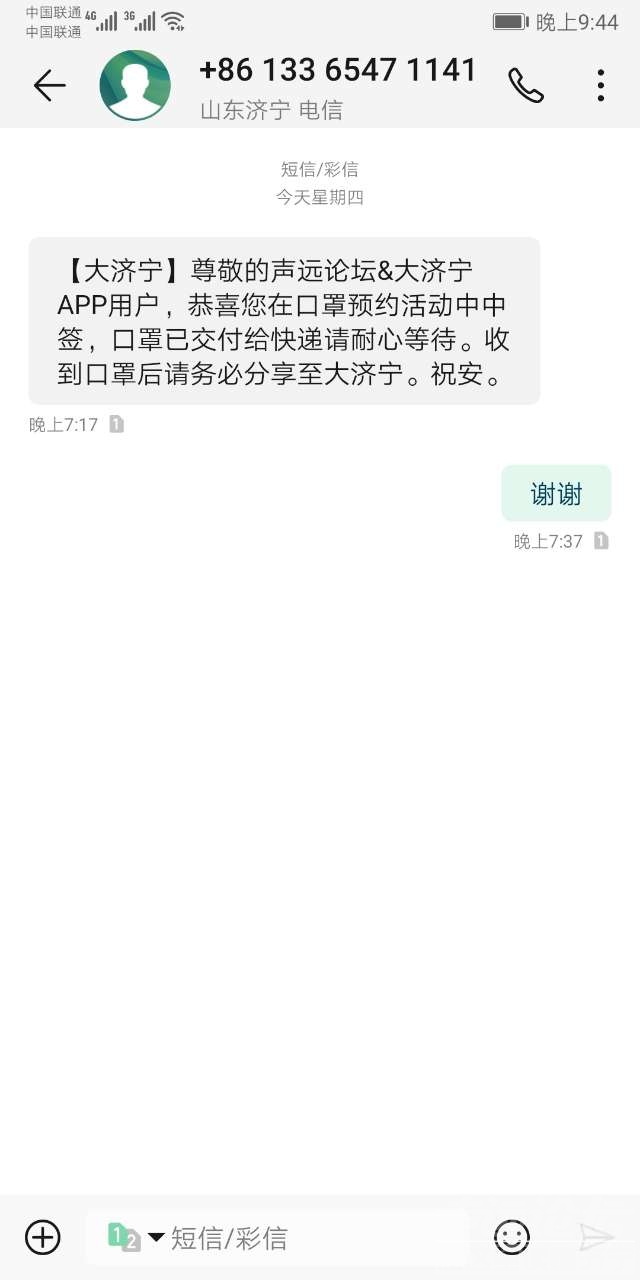Screen dimensions: 640x1280
Task: Call the sender's phone number
Action: click(x=526, y=86)
